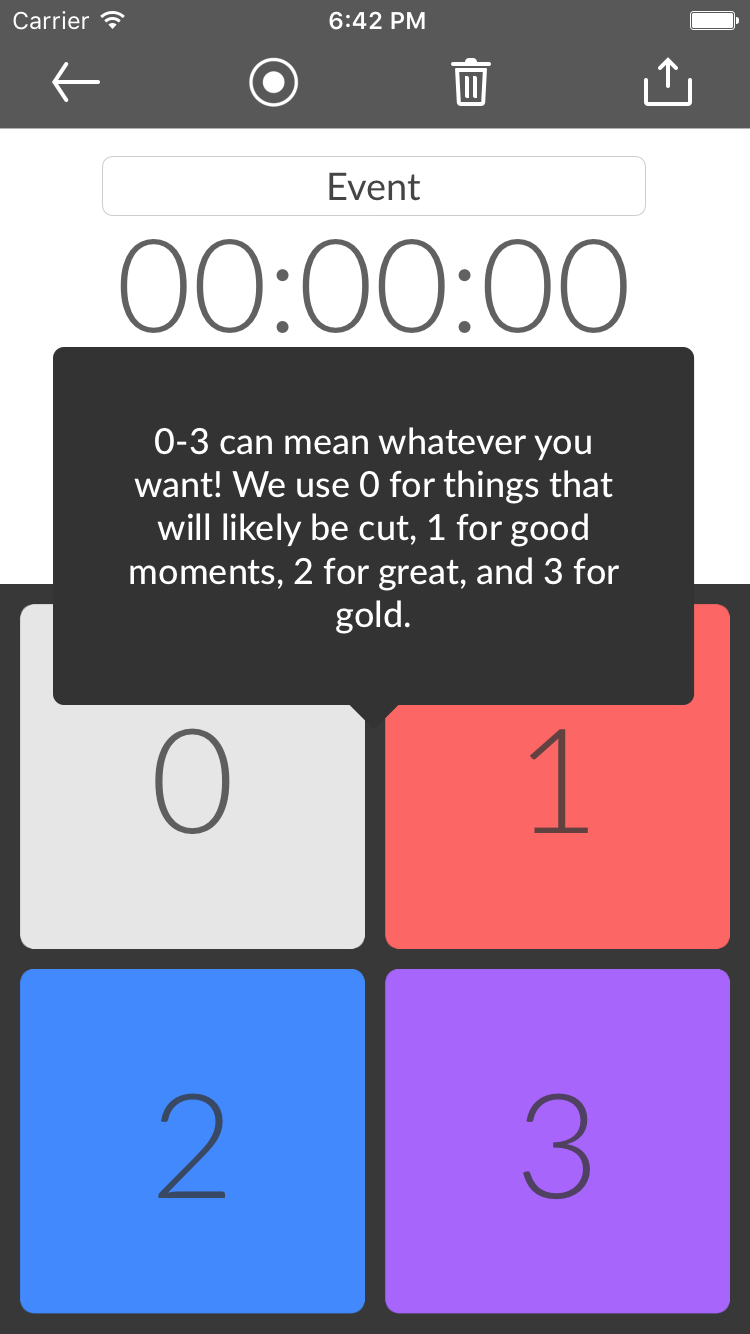
Task: Open the share export icon
Action: [x=667, y=82]
